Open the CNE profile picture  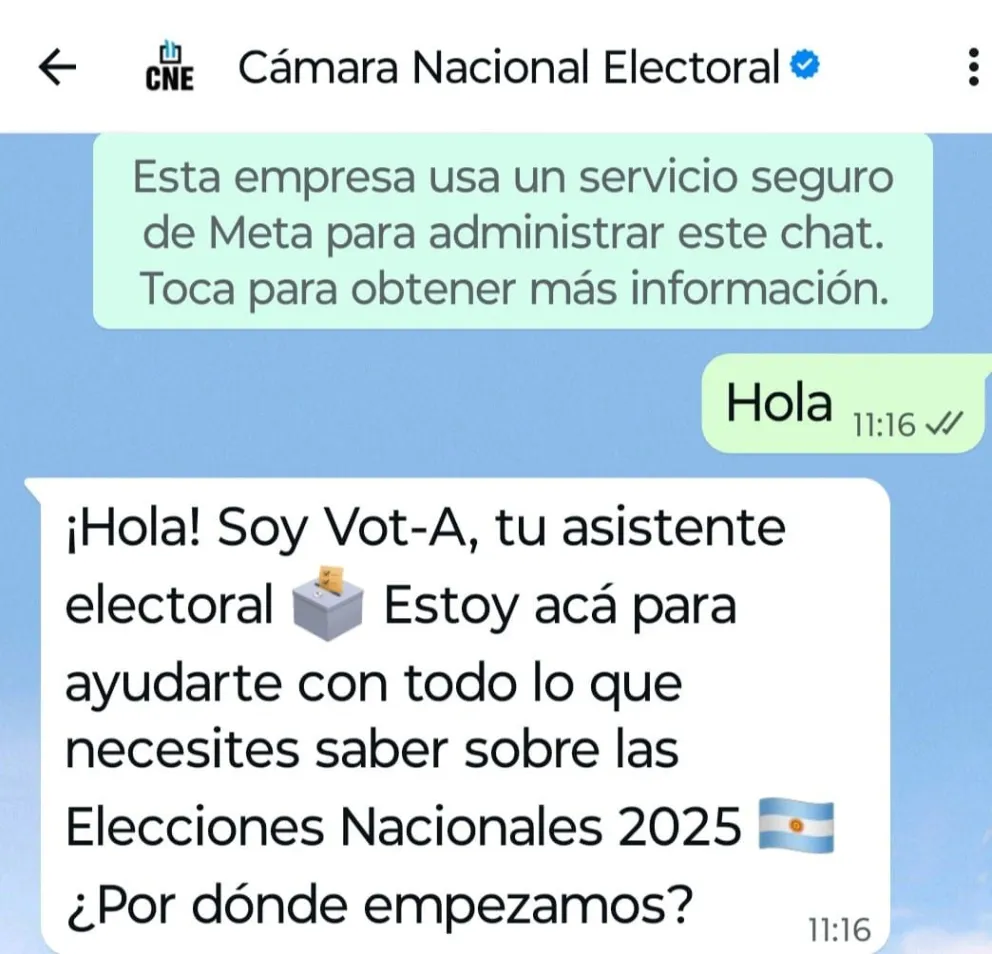[169, 68]
